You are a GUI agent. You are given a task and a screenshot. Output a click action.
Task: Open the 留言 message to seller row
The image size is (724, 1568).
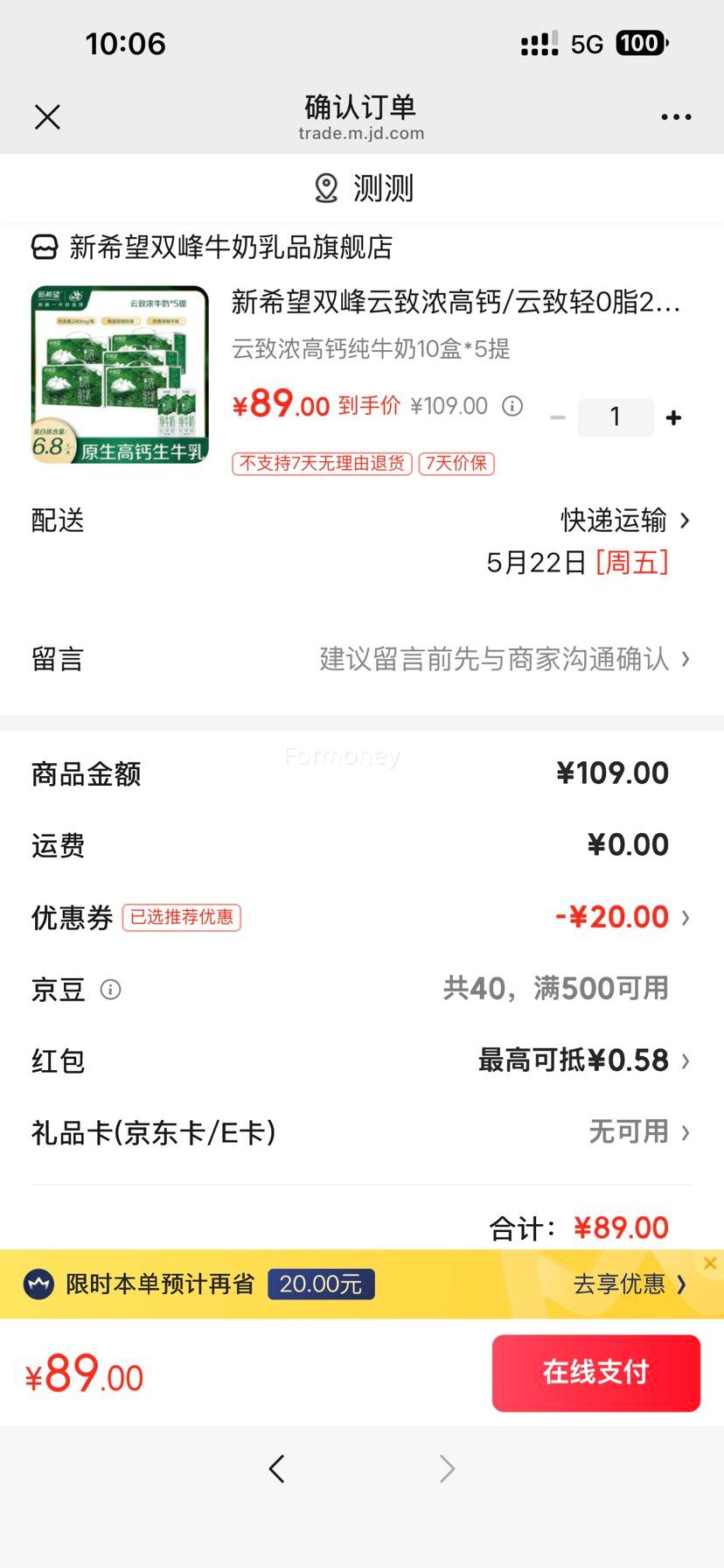[x=362, y=659]
